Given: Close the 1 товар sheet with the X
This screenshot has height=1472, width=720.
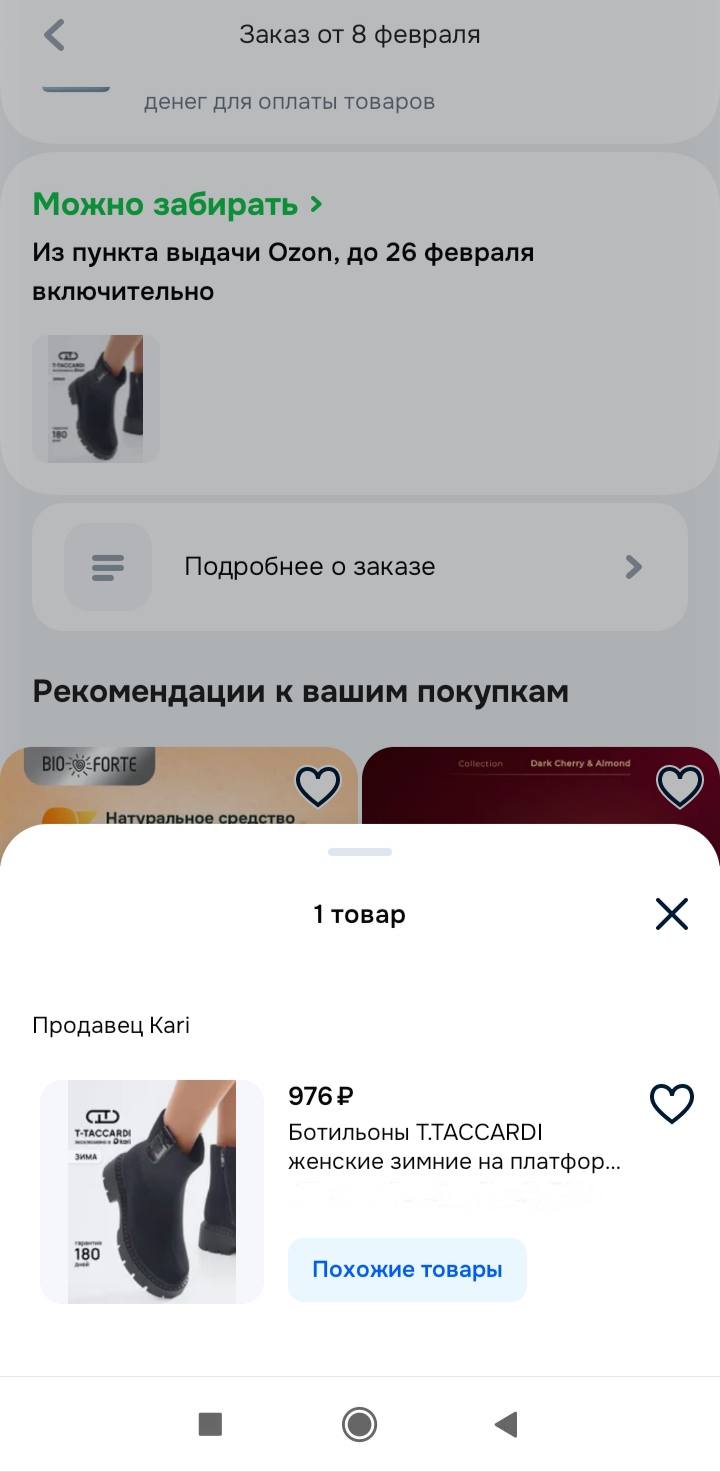Looking at the screenshot, I should [x=671, y=913].
